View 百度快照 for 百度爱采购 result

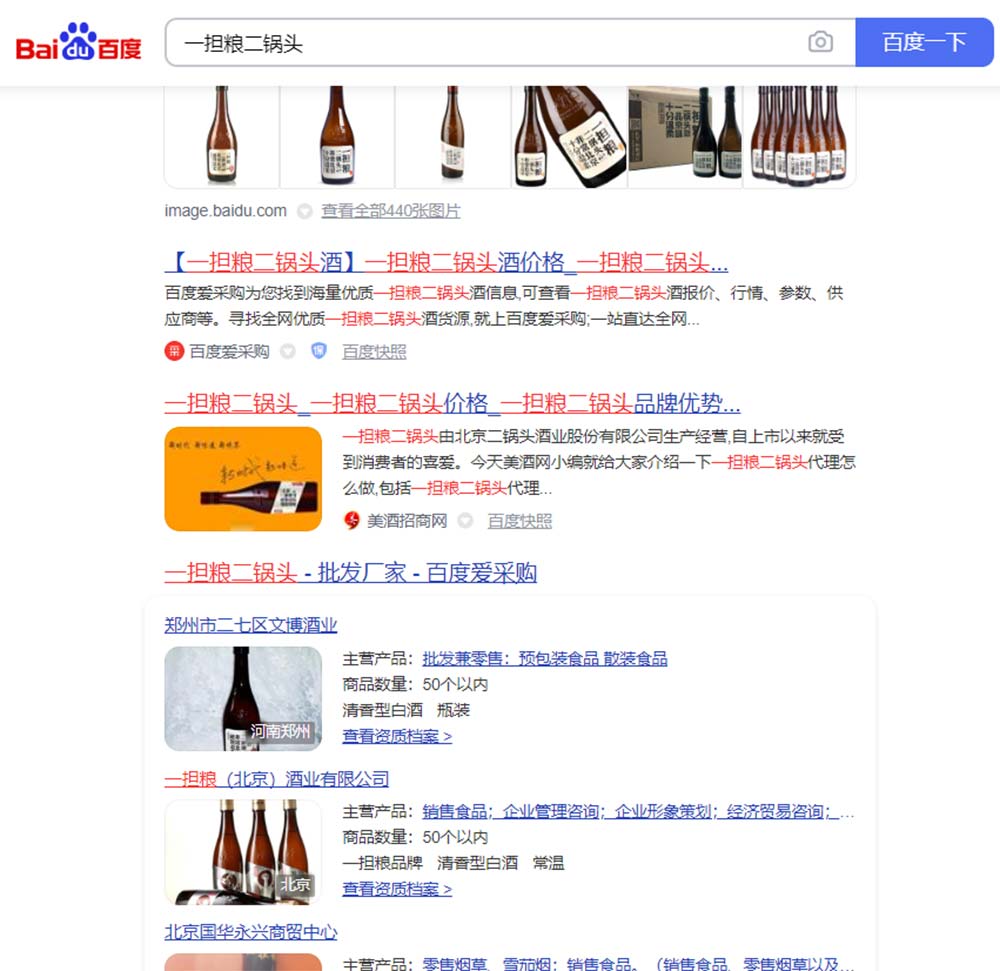374,351
